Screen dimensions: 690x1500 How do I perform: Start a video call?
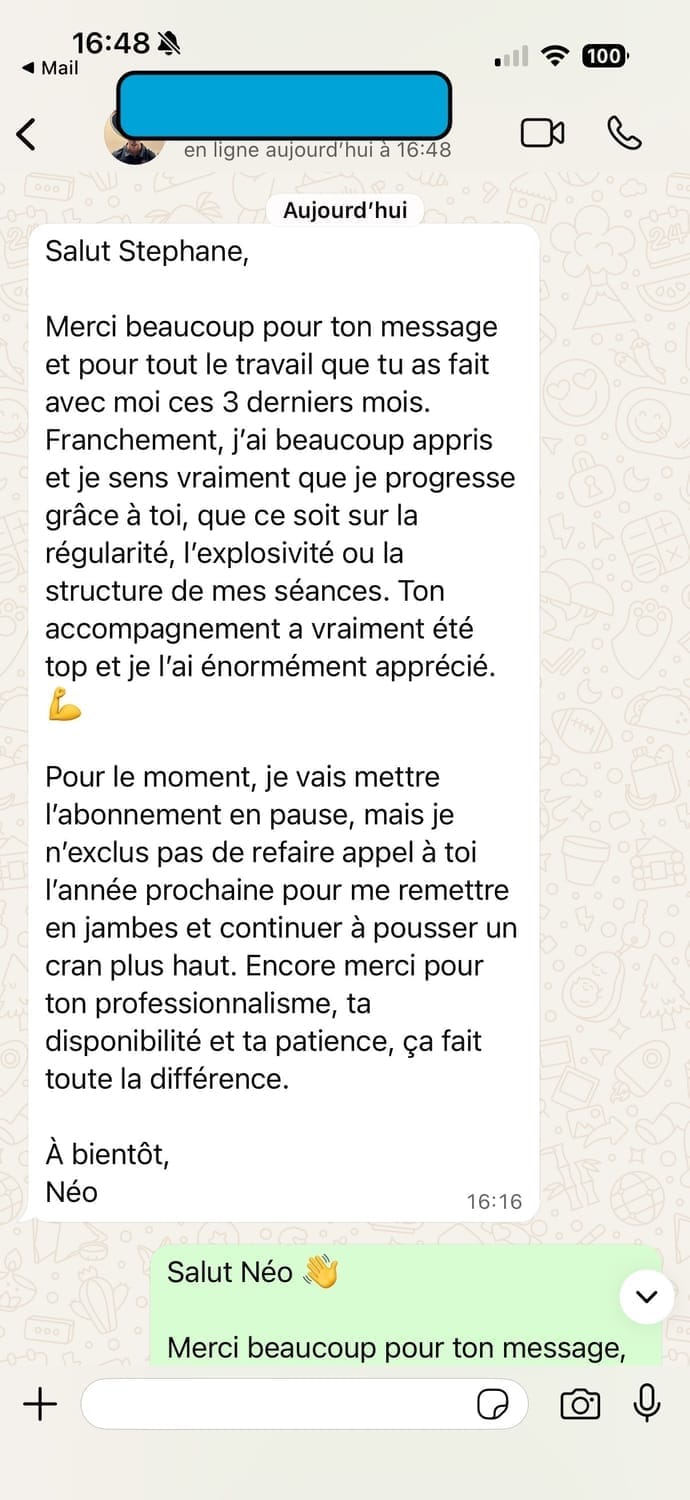pyautogui.click(x=542, y=133)
